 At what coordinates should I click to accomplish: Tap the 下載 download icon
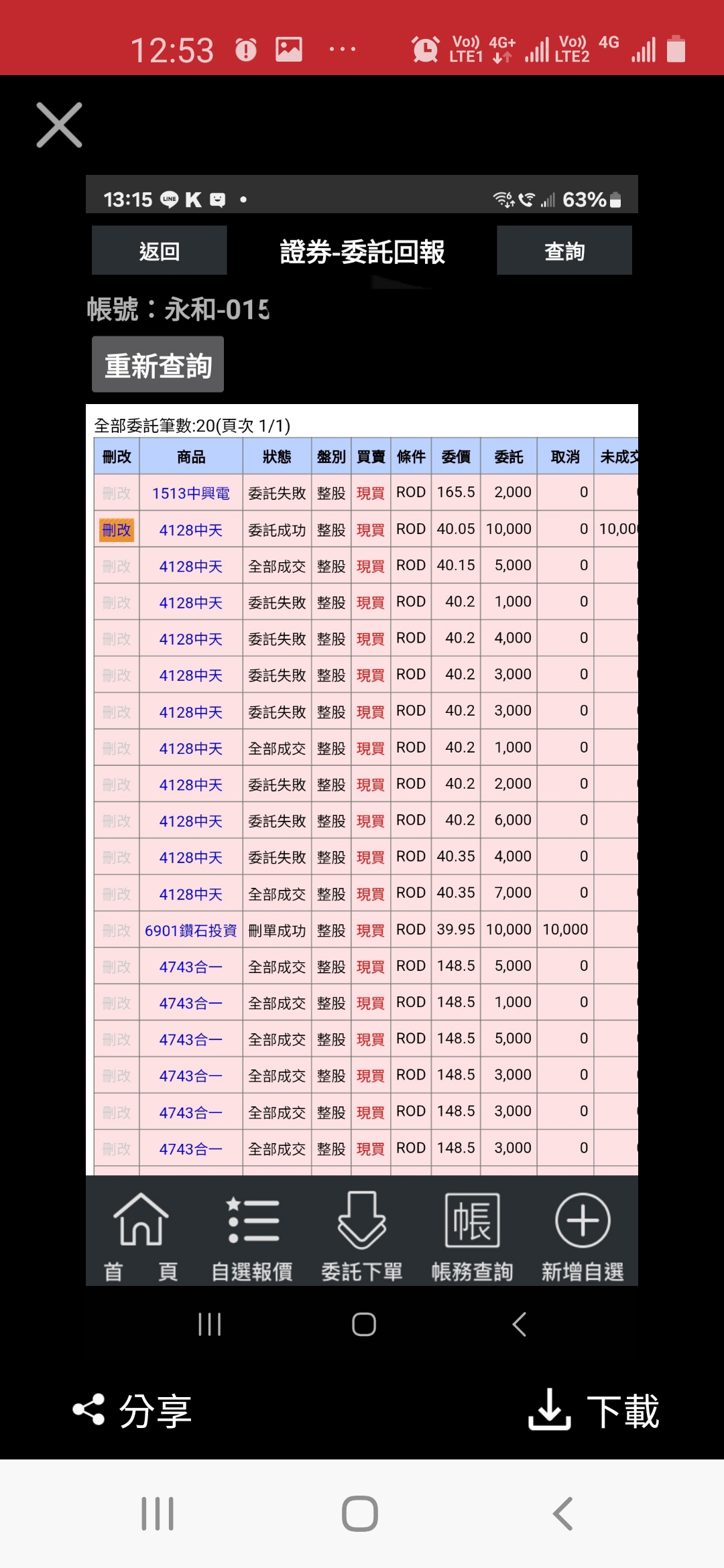coord(550,1409)
